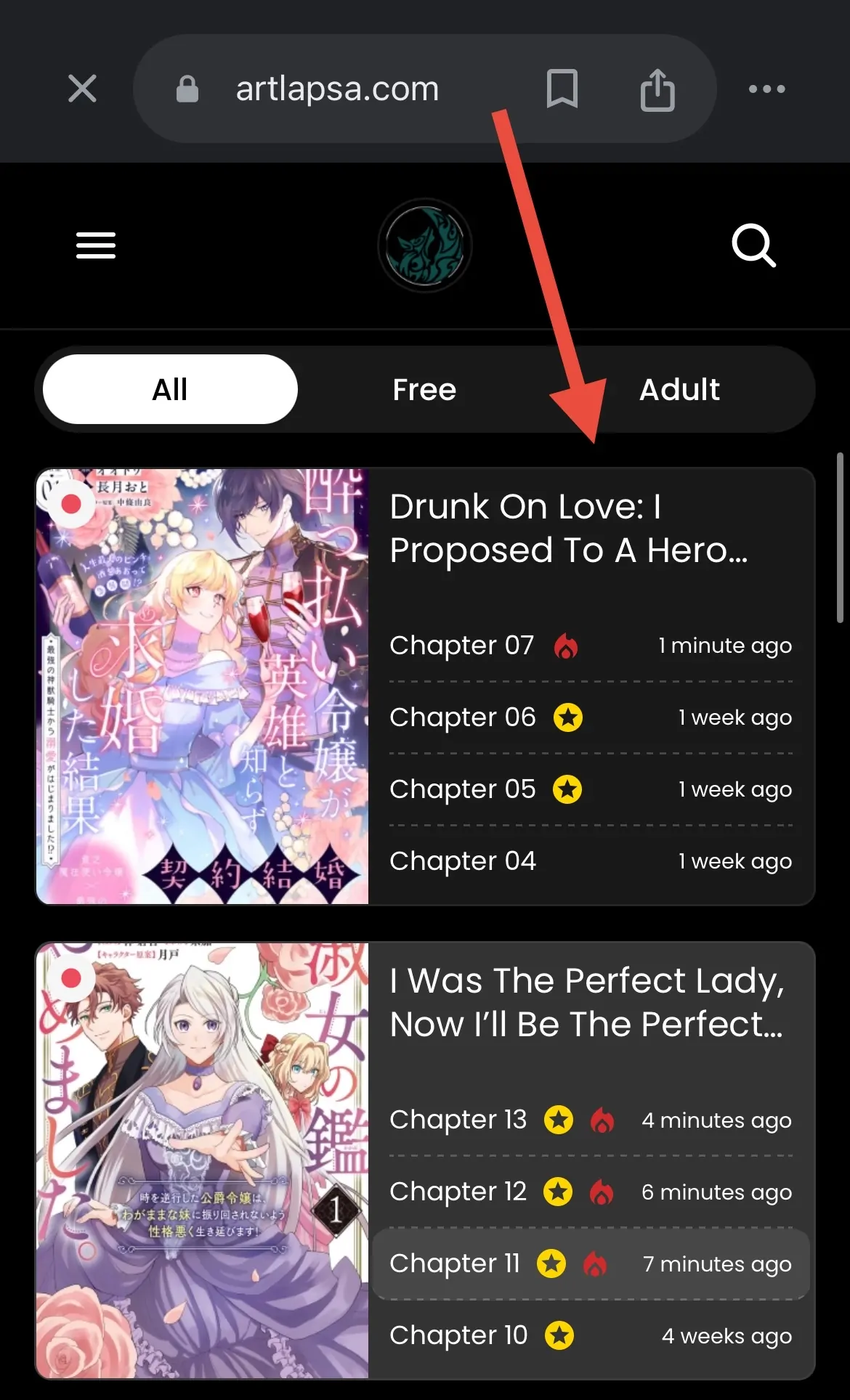Open the hamburger navigation menu

tap(96, 245)
